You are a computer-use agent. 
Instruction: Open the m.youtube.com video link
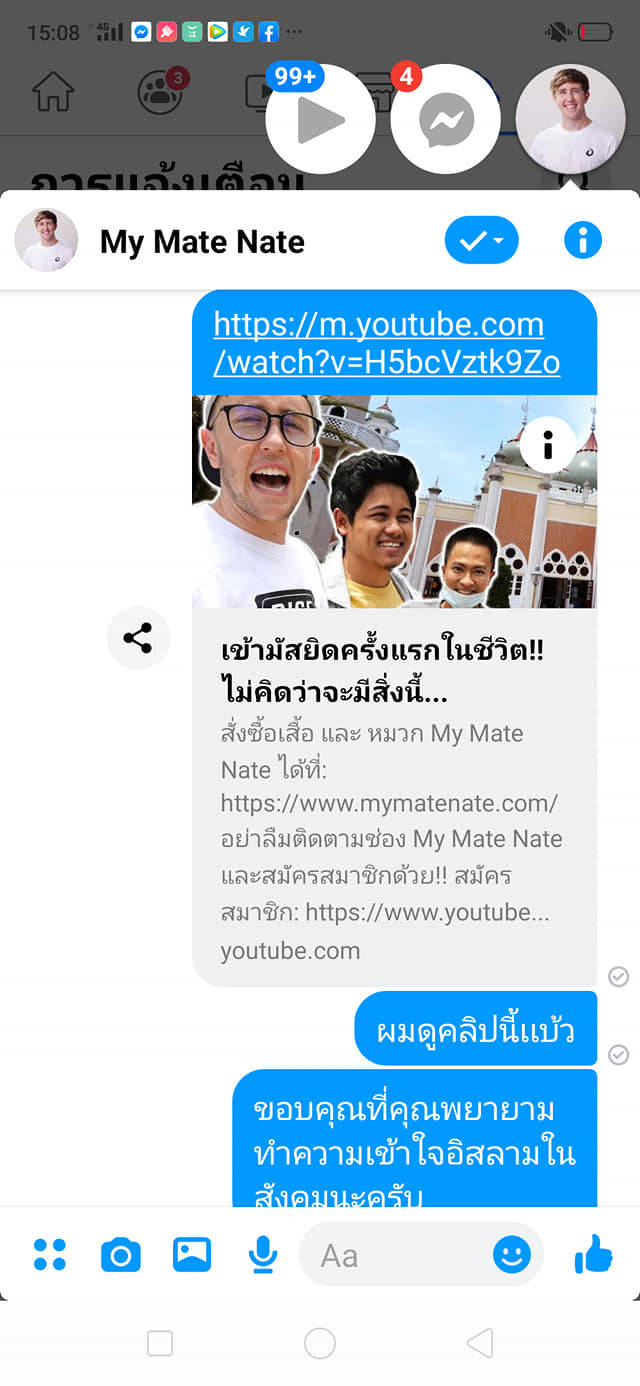point(386,343)
